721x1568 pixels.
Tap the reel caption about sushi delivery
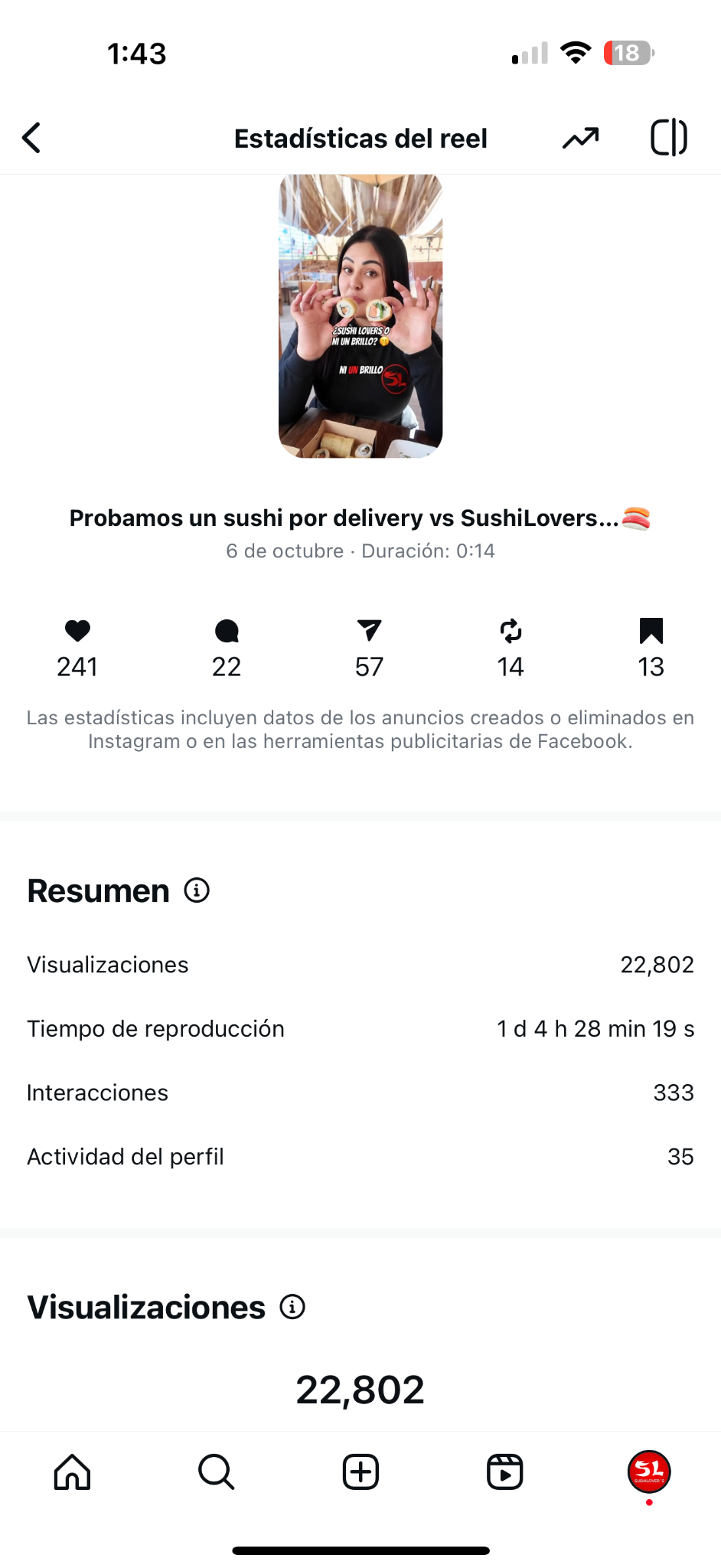360,518
